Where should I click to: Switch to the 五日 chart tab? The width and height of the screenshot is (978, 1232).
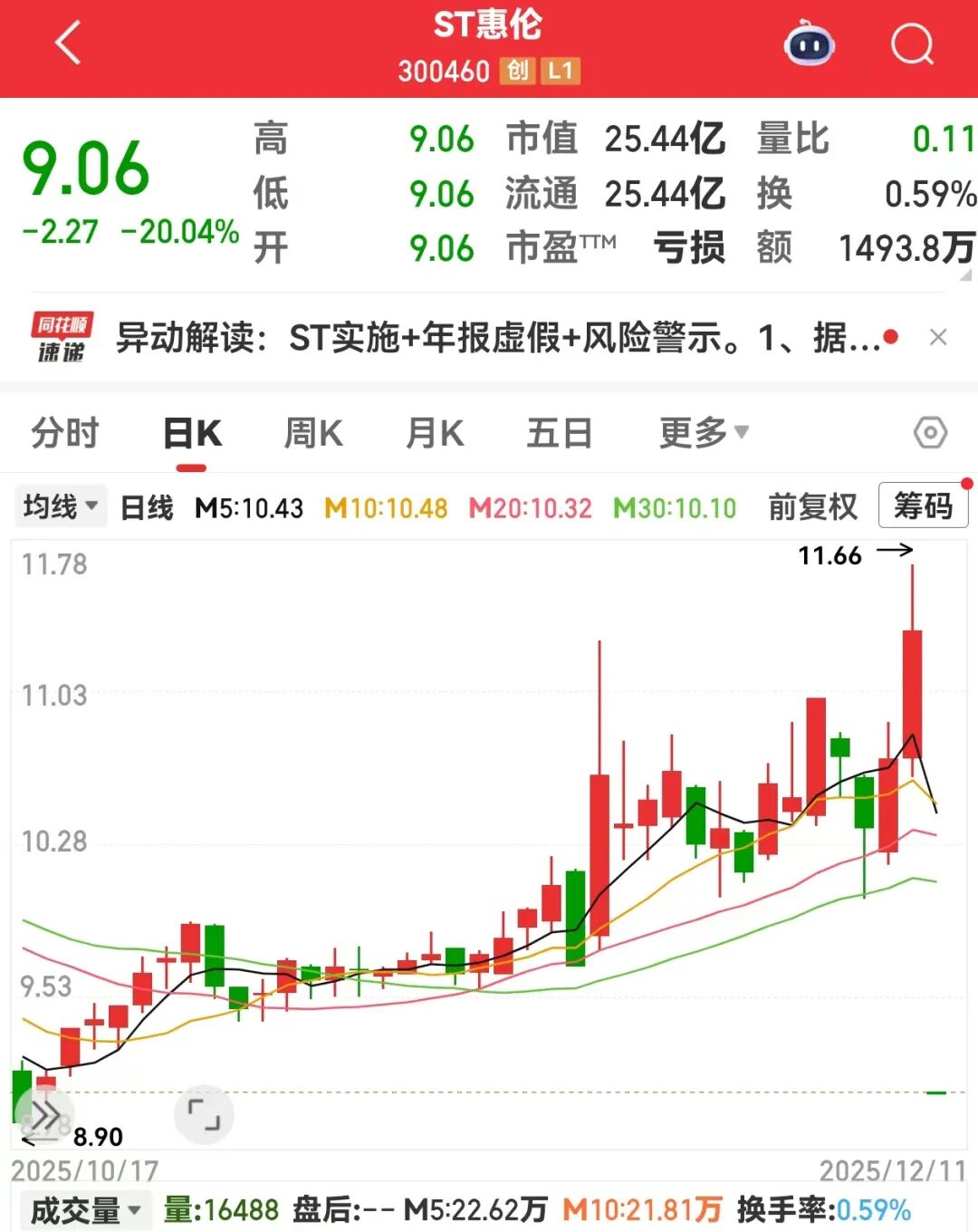pyautogui.click(x=559, y=433)
